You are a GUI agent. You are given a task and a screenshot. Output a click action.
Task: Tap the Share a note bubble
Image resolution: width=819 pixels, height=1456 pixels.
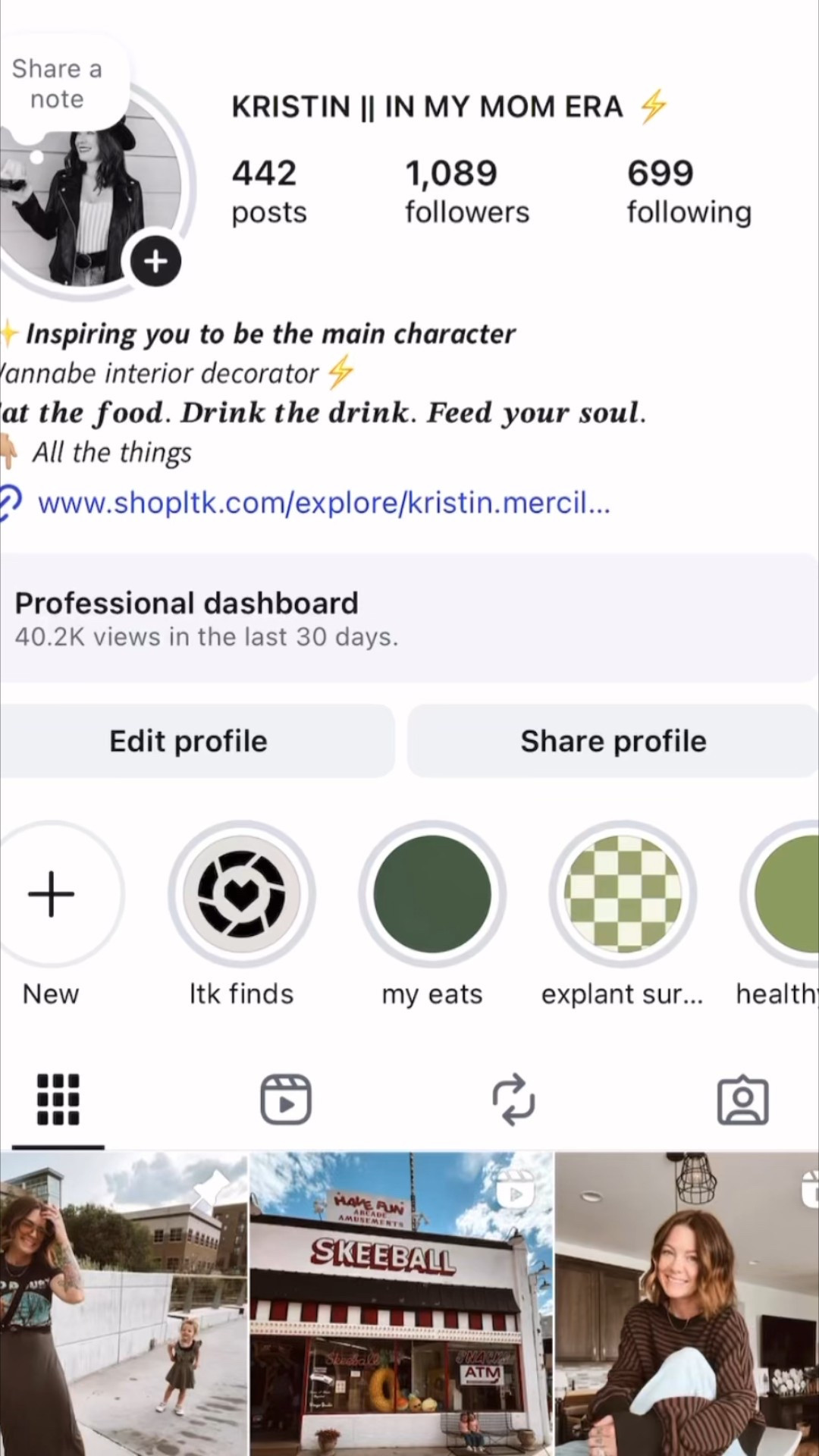58,84
